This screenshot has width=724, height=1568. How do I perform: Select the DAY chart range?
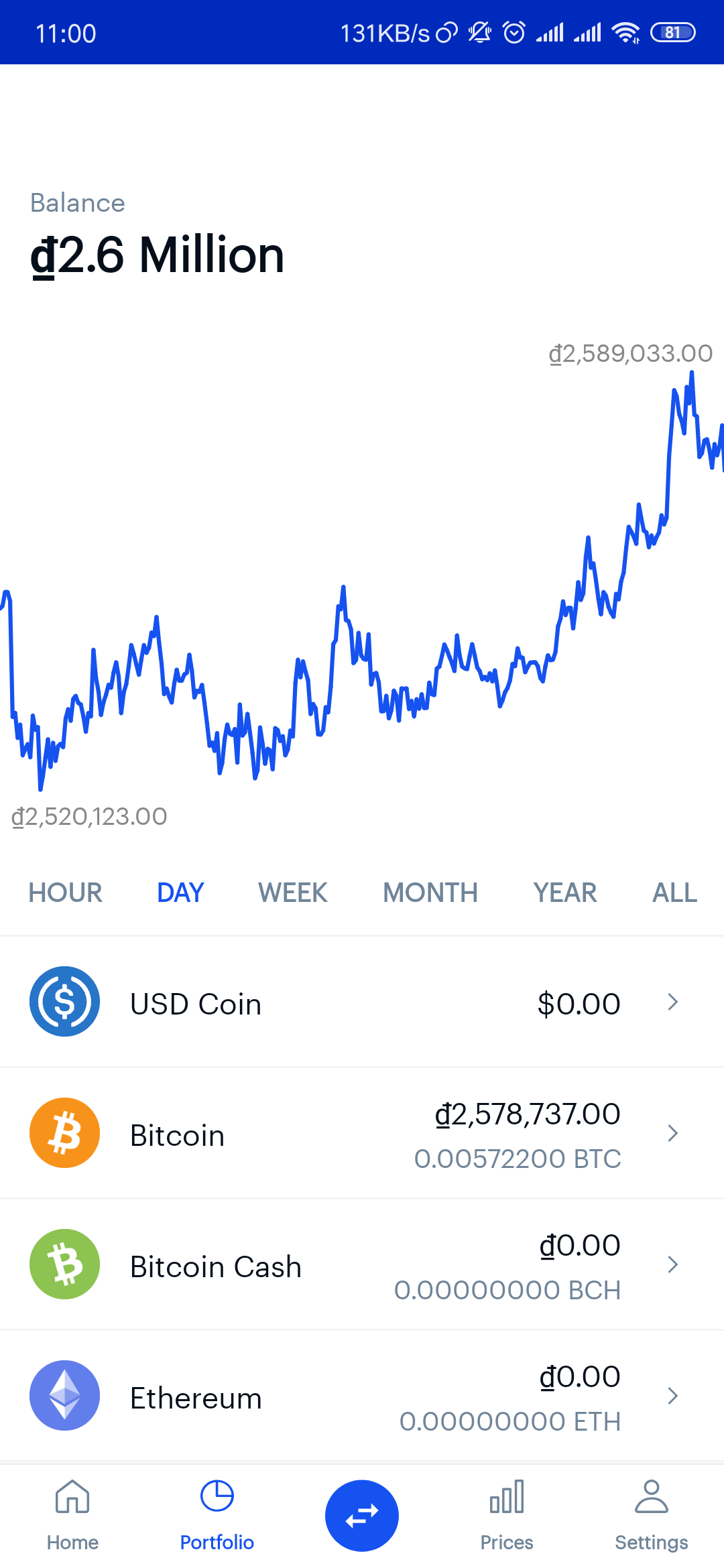pyautogui.click(x=180, y=893)
